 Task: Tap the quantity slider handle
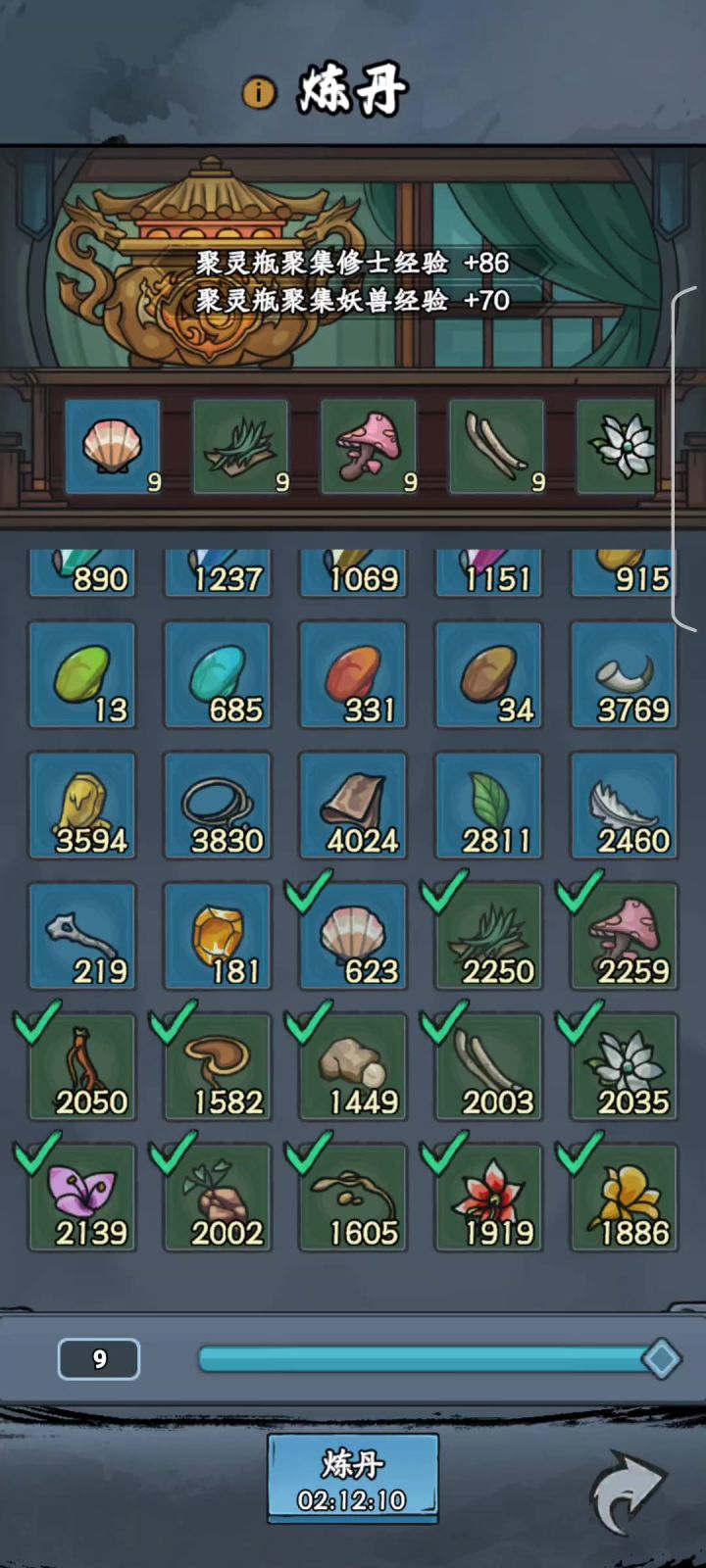(x=661, y=1359)
